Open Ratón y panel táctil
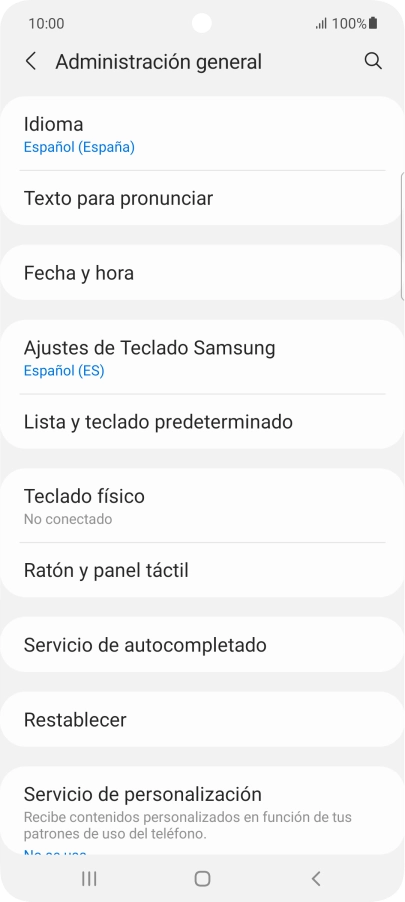 pos(202,571)
